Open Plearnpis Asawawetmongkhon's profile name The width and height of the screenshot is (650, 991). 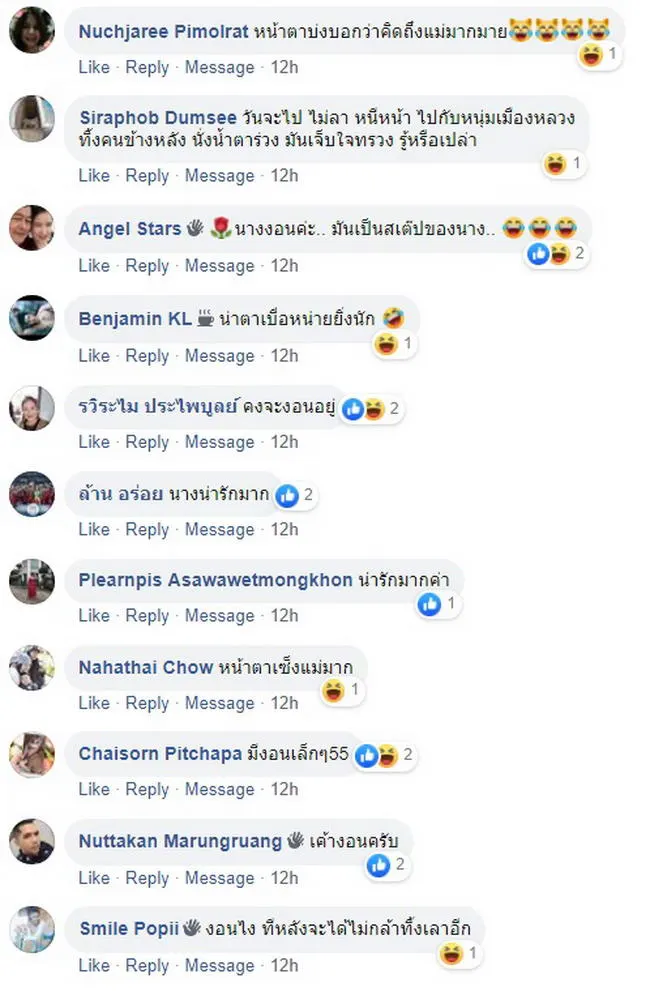(x=215, y=579)
